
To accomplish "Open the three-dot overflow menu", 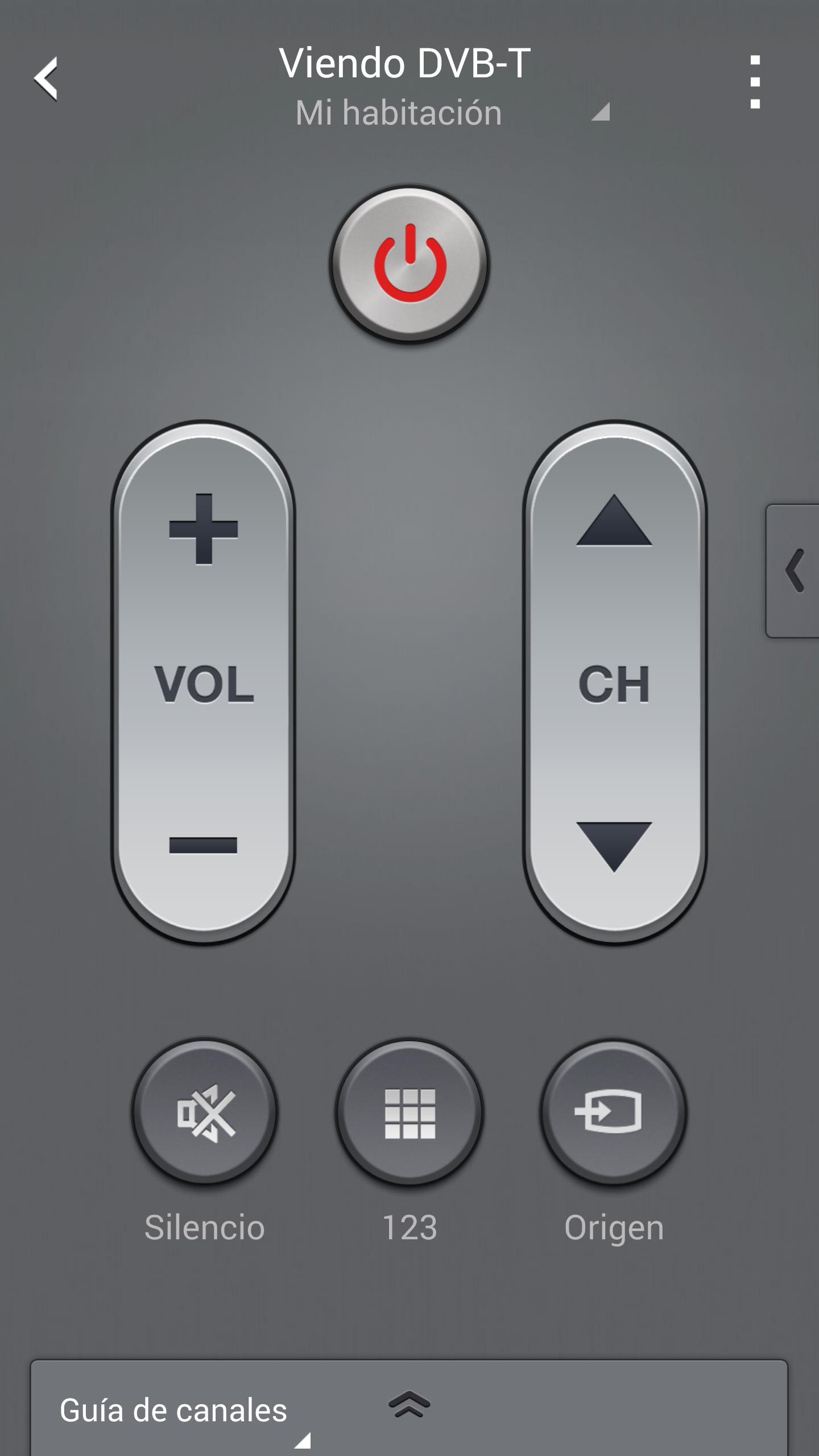I will point(755,81).
